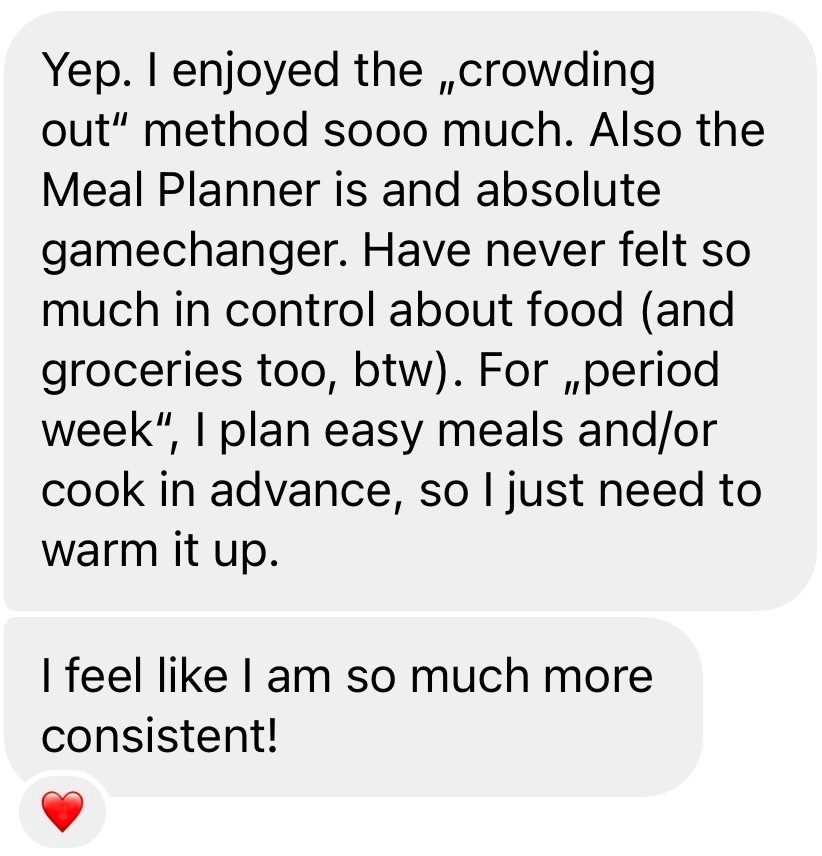The image size is (822, 856).
Task: Open the red heart reaction below the message
Action: (62, 809)
